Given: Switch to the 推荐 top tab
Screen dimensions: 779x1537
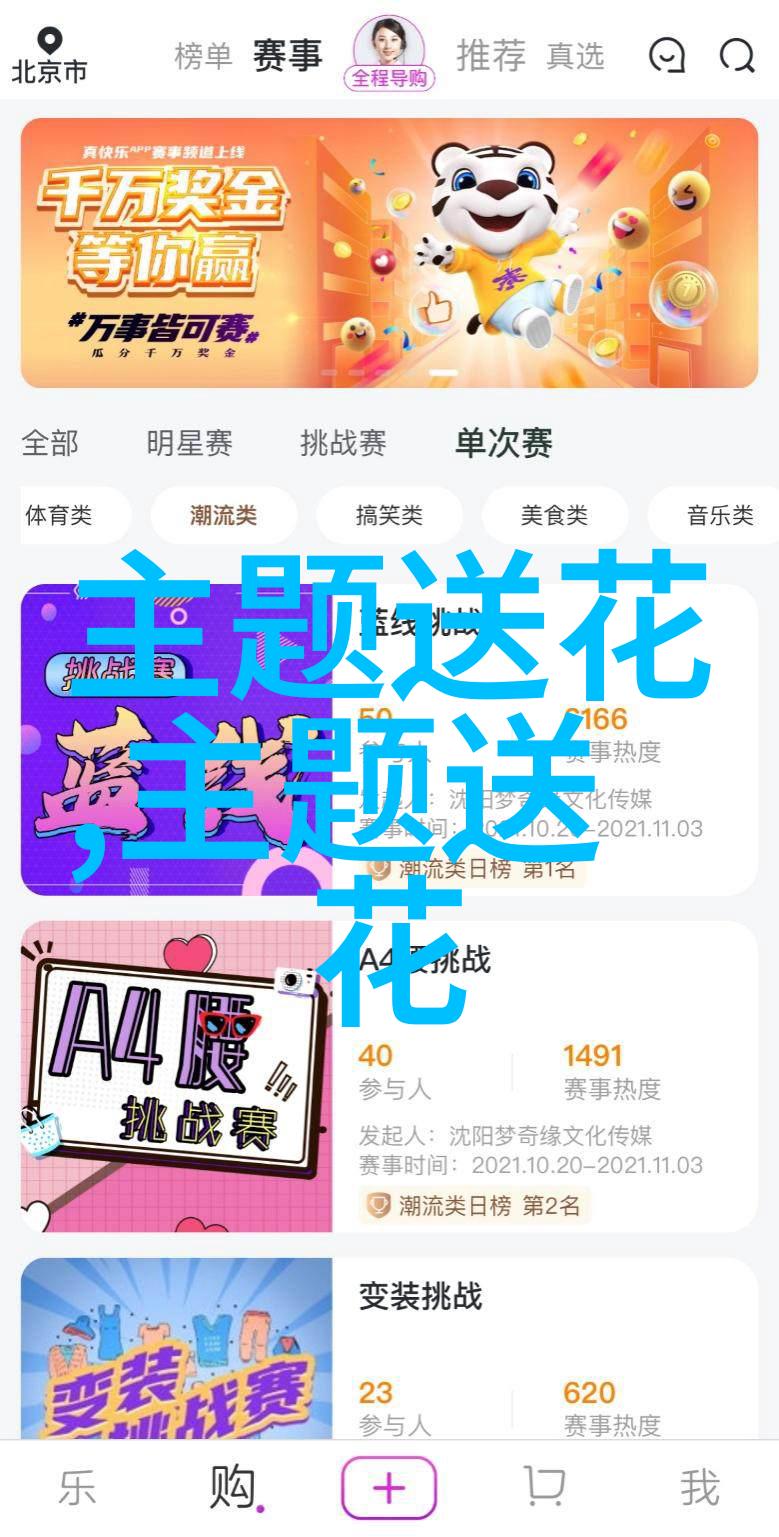Looking at the screenshot, I should [x=490, y=56].
